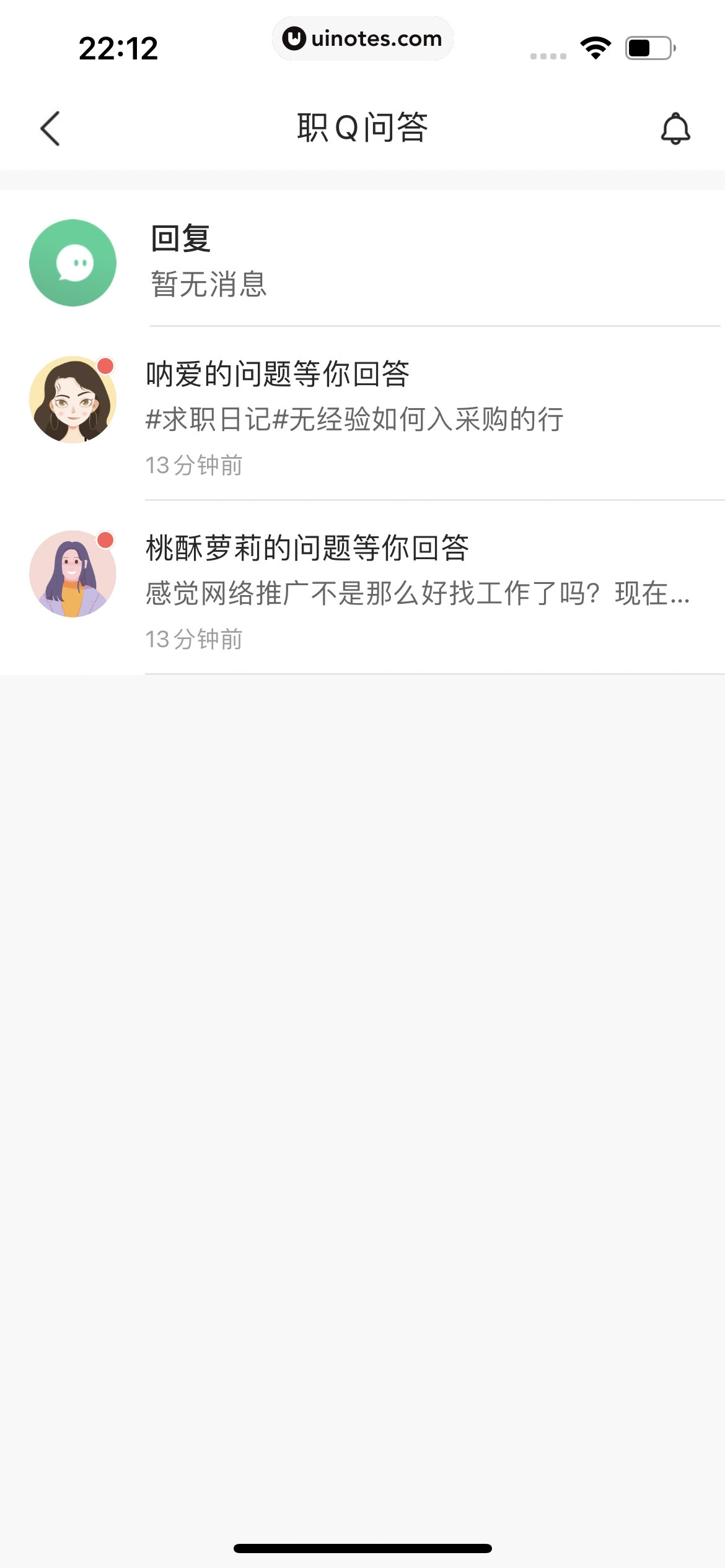Go back from 职Q问答 page
Image resolution: width=725 pixels, height=1568 pixels.
point(50,129)
